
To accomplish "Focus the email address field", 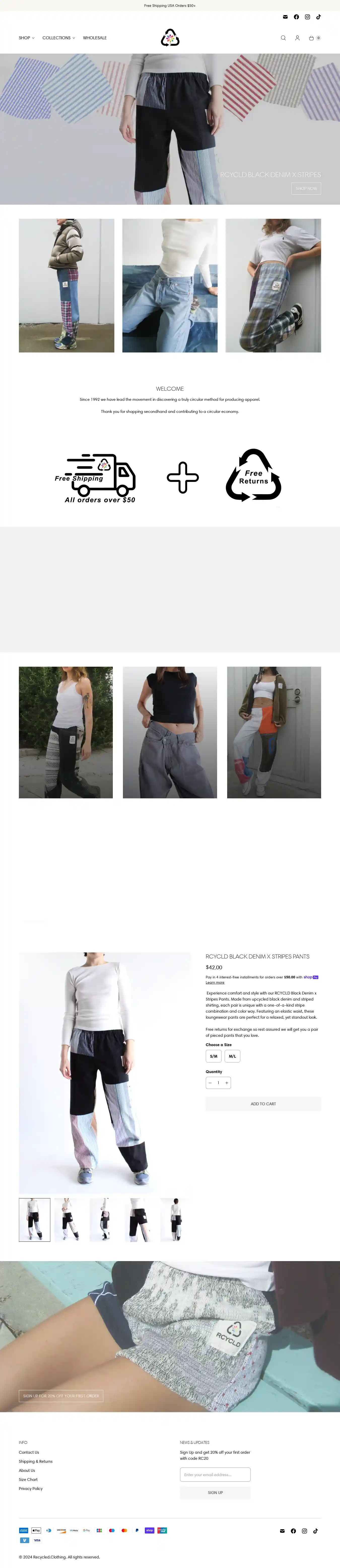I will tap(215, 1474).
